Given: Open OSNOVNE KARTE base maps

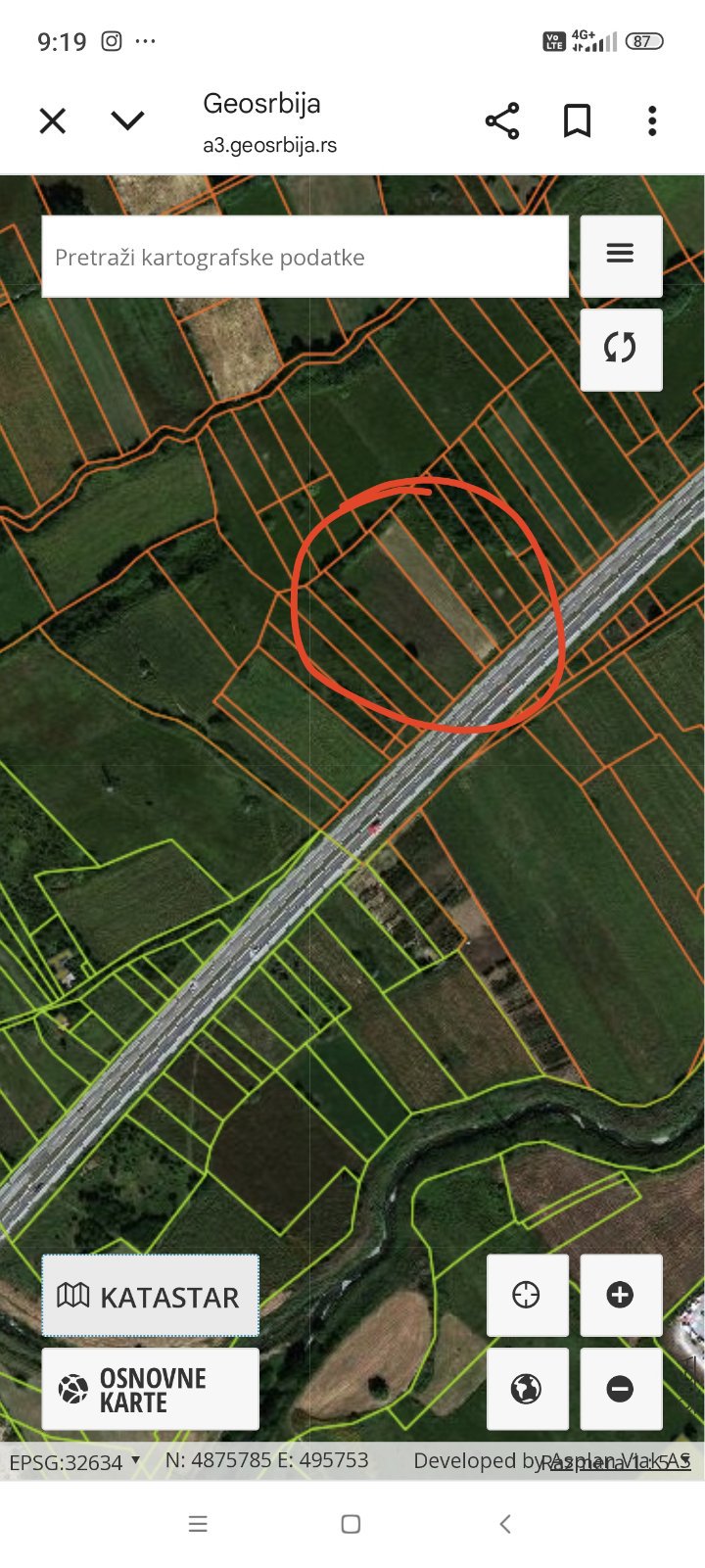Looking at the screenshot, I should pyautogui.click(x=150, y=1389).
